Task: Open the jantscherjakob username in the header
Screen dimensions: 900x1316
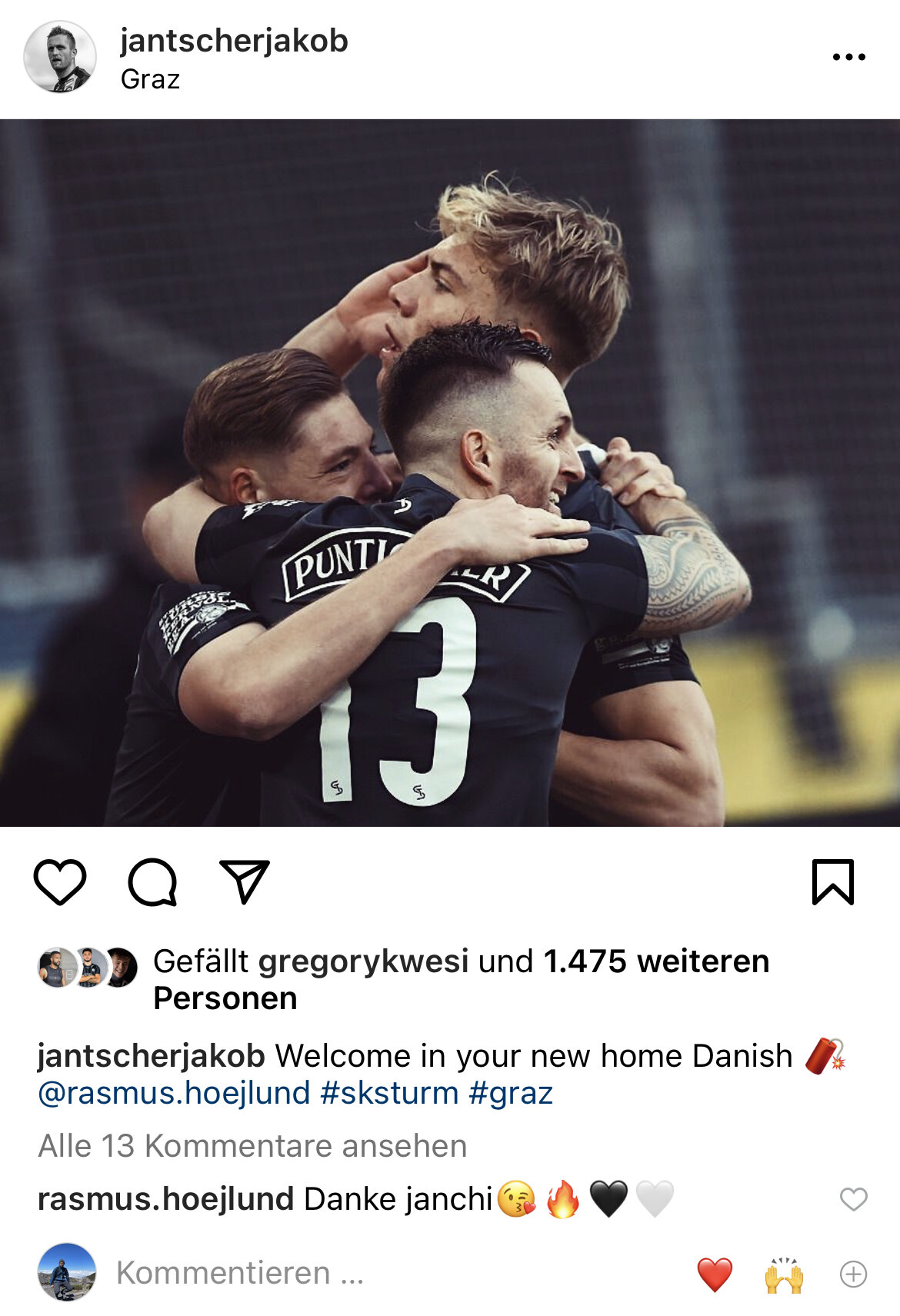Action: [234, 41]
